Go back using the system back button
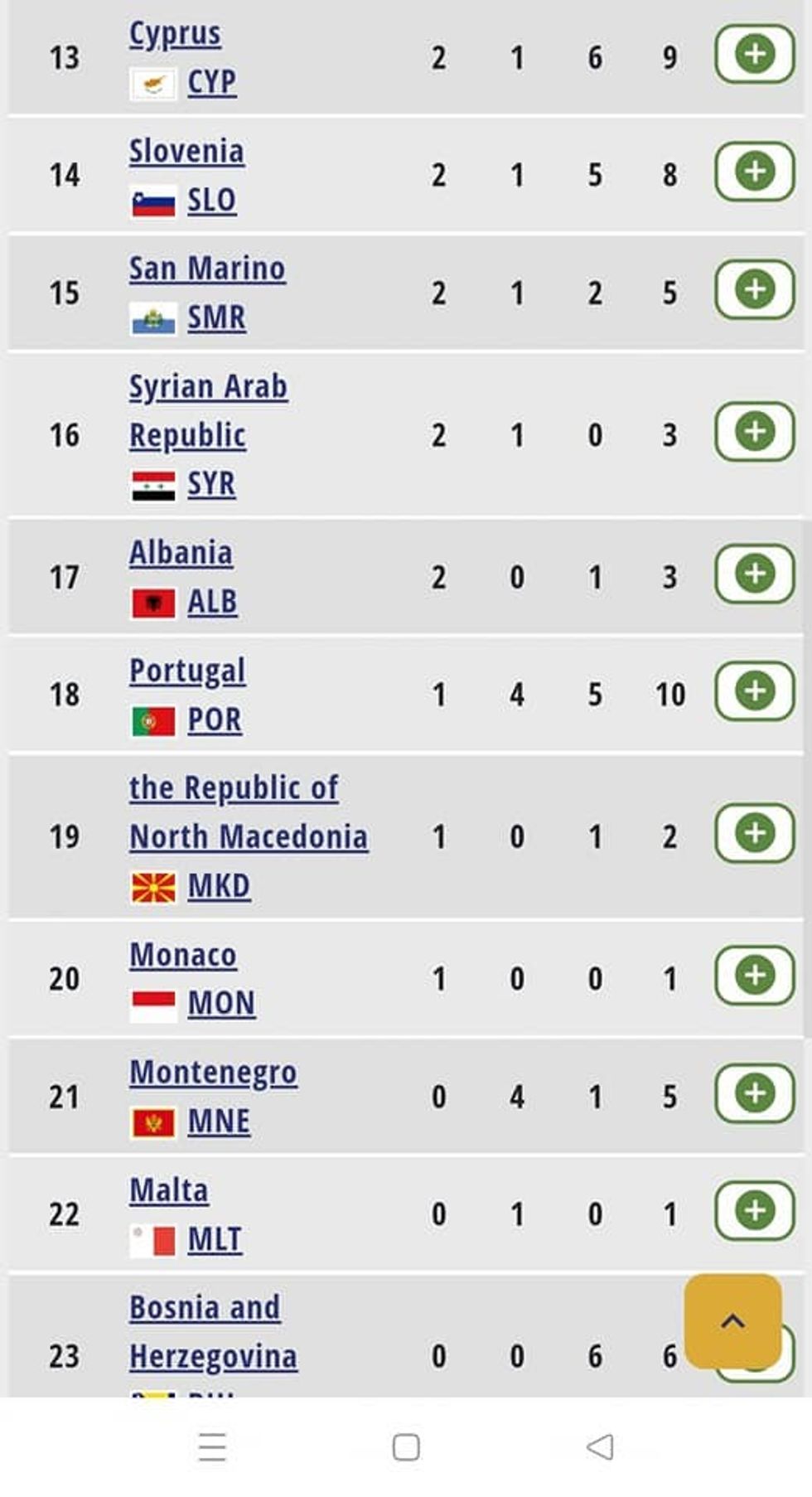812x1497 pixels. pyautogui.click(x=600, y=1447)
